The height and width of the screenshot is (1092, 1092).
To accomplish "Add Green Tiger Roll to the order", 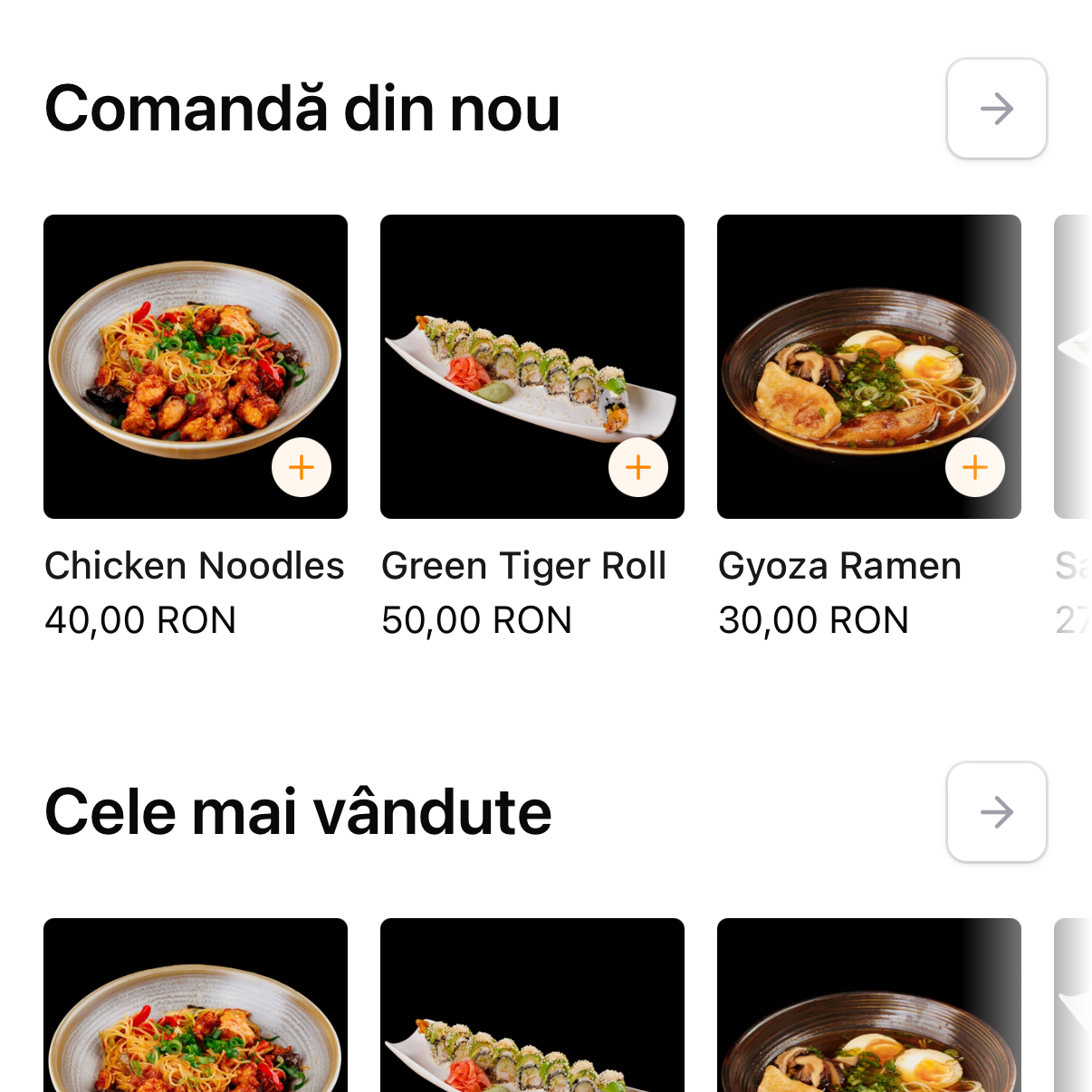I will tap(638, 467).
